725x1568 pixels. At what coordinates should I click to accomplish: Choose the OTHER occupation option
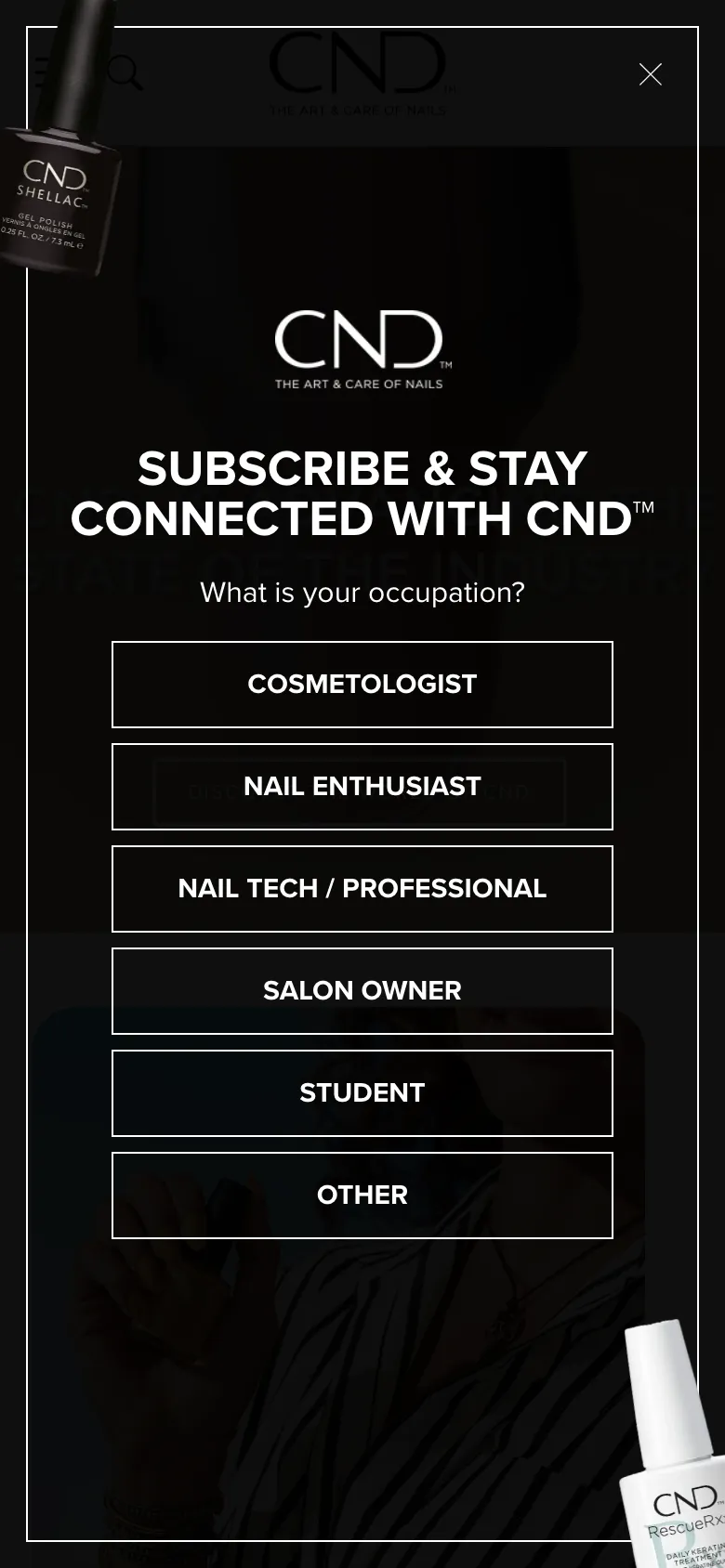pos(362,1196)
